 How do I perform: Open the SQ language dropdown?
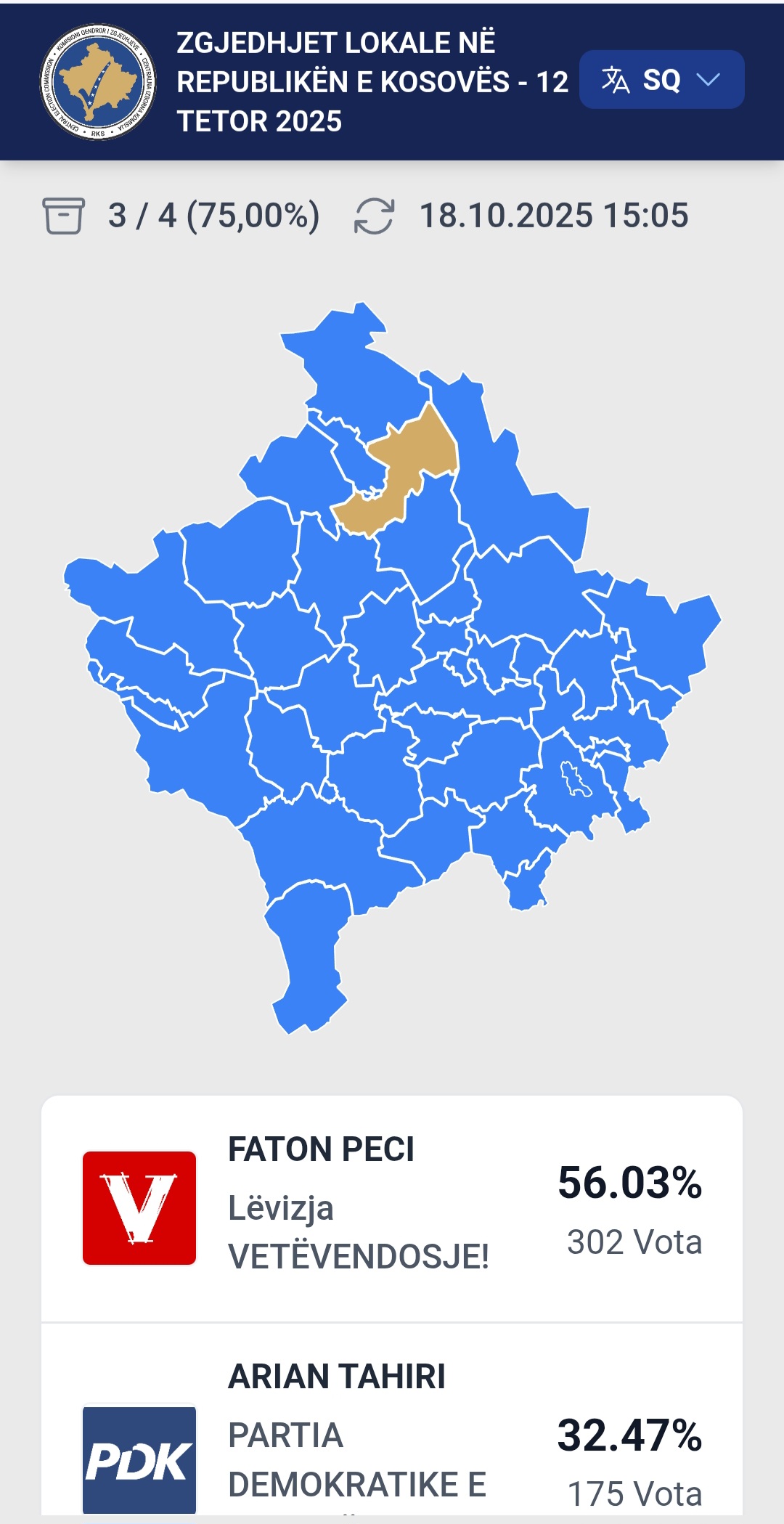(661, 80)
